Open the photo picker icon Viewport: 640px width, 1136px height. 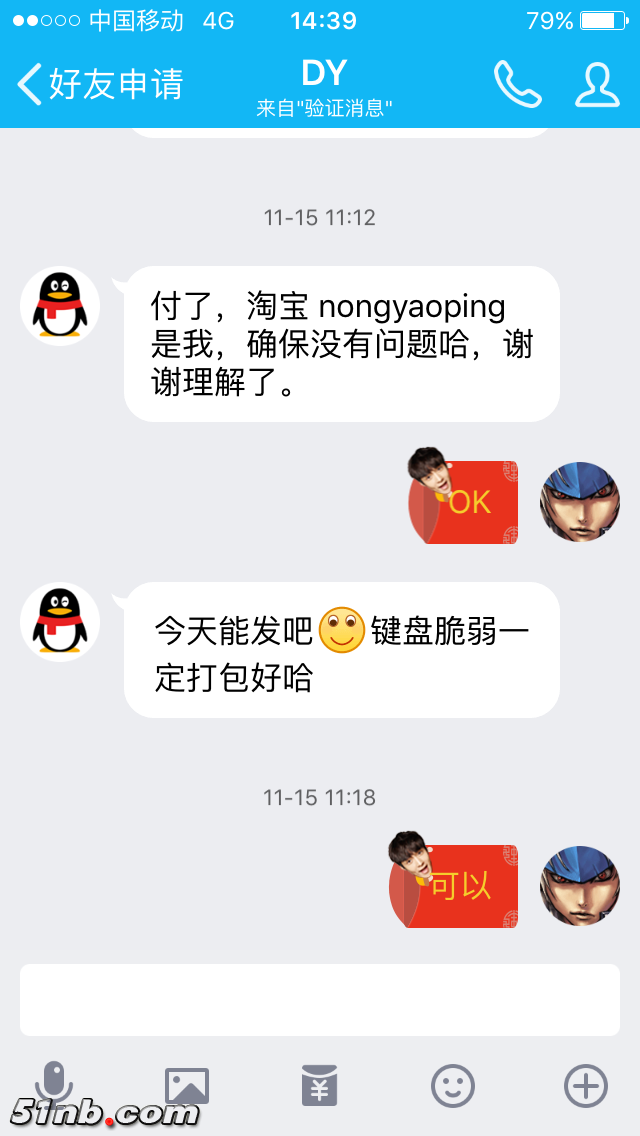187,1086
